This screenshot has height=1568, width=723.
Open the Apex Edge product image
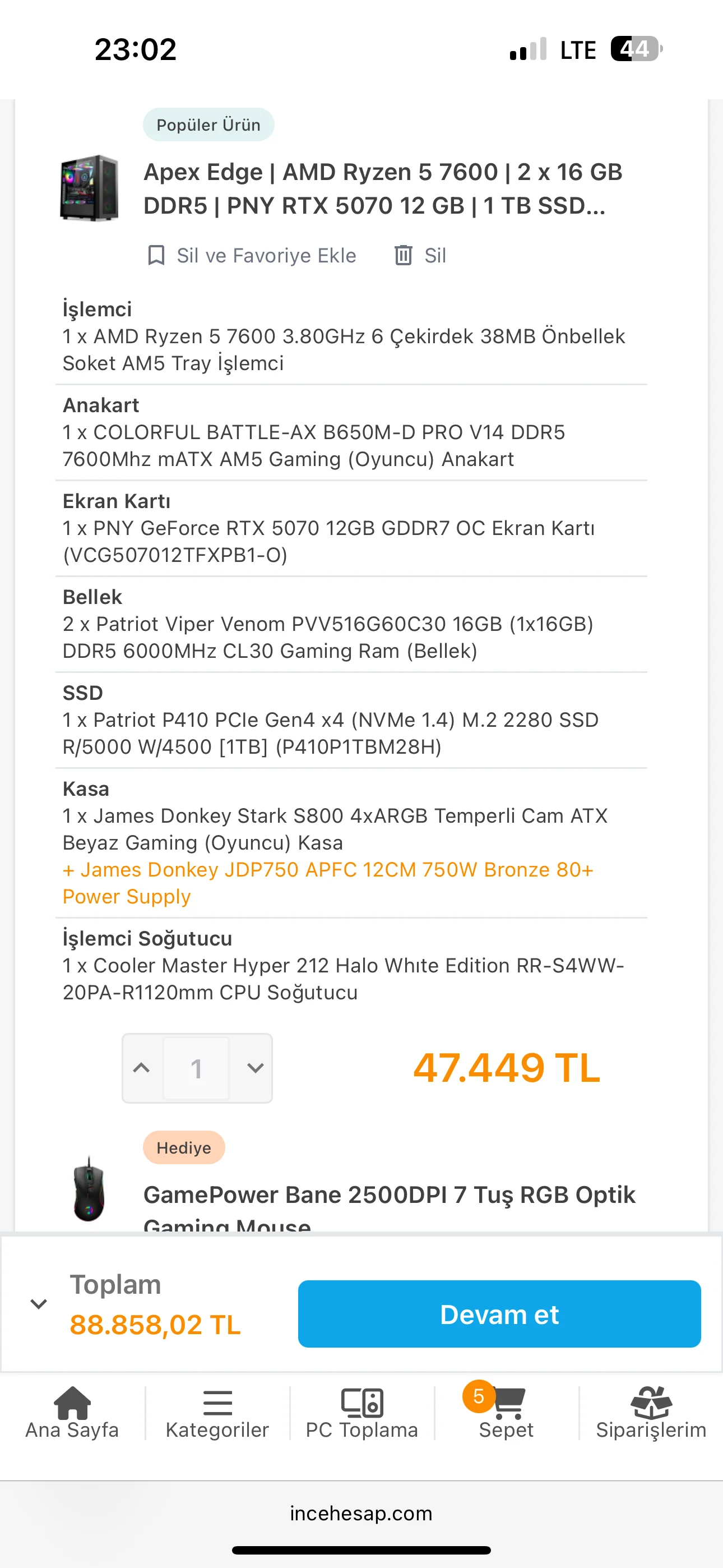click(89, 187)
